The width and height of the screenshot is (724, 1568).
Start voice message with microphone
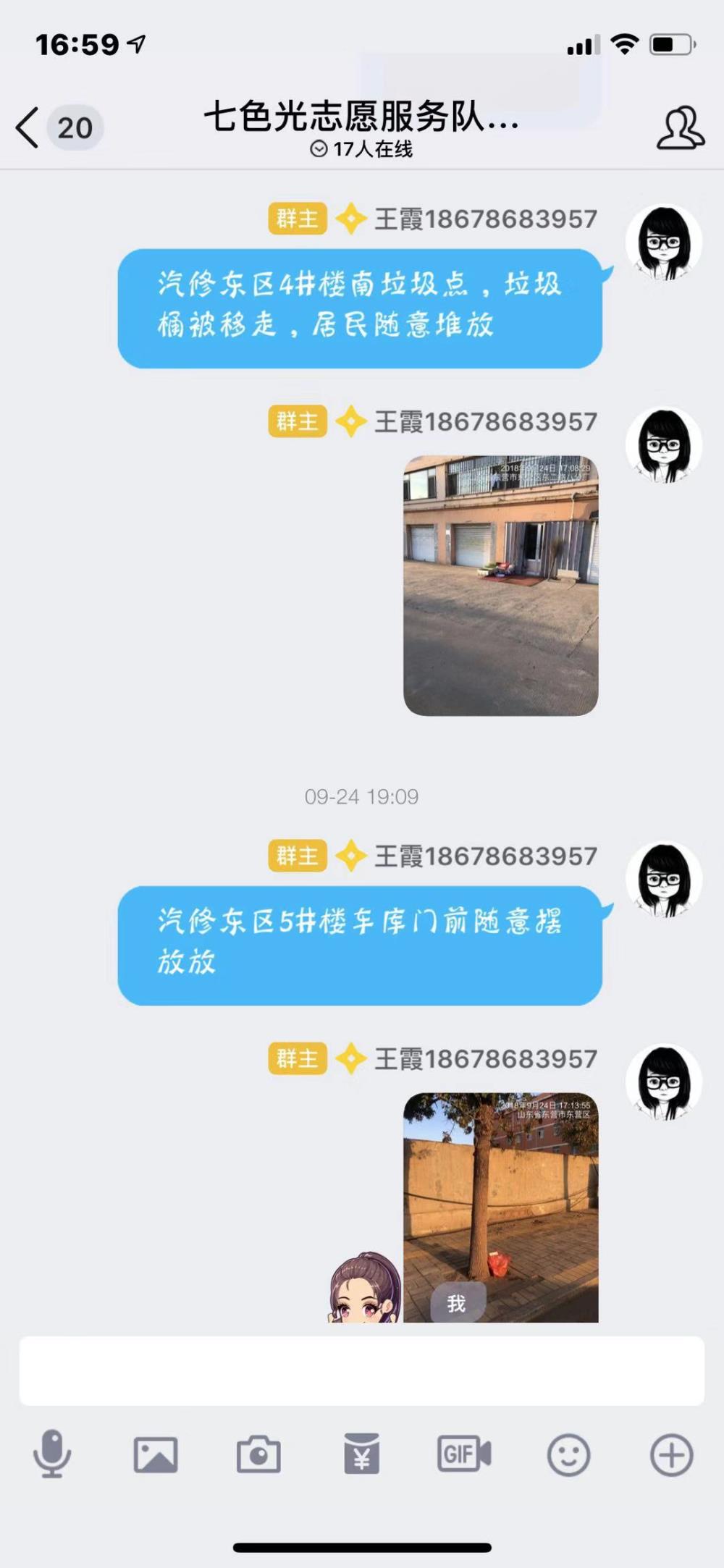52,1454
